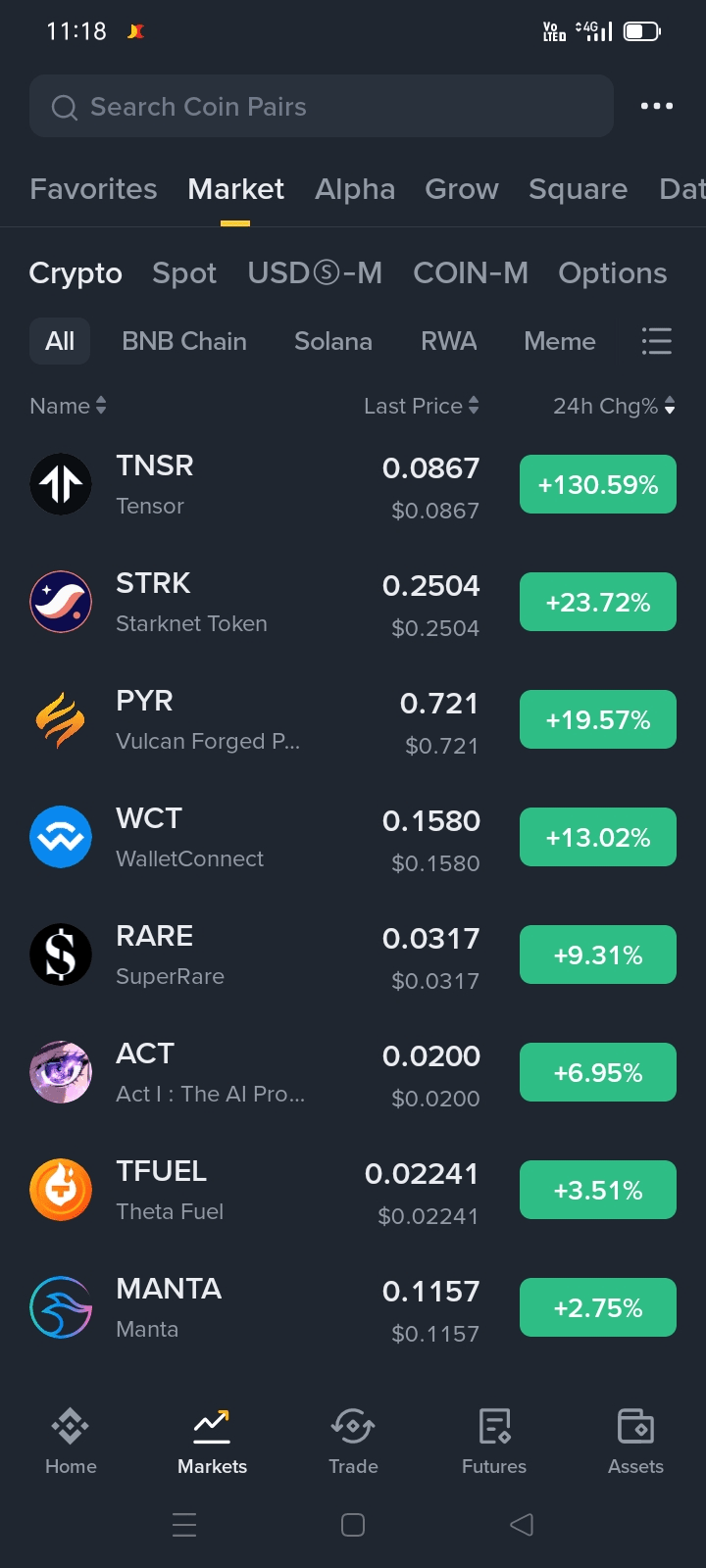Image resolution: width=706 pixels, height=1568 pixels.
Task: Select the Spot market category
Action: [x=184, y=273]
